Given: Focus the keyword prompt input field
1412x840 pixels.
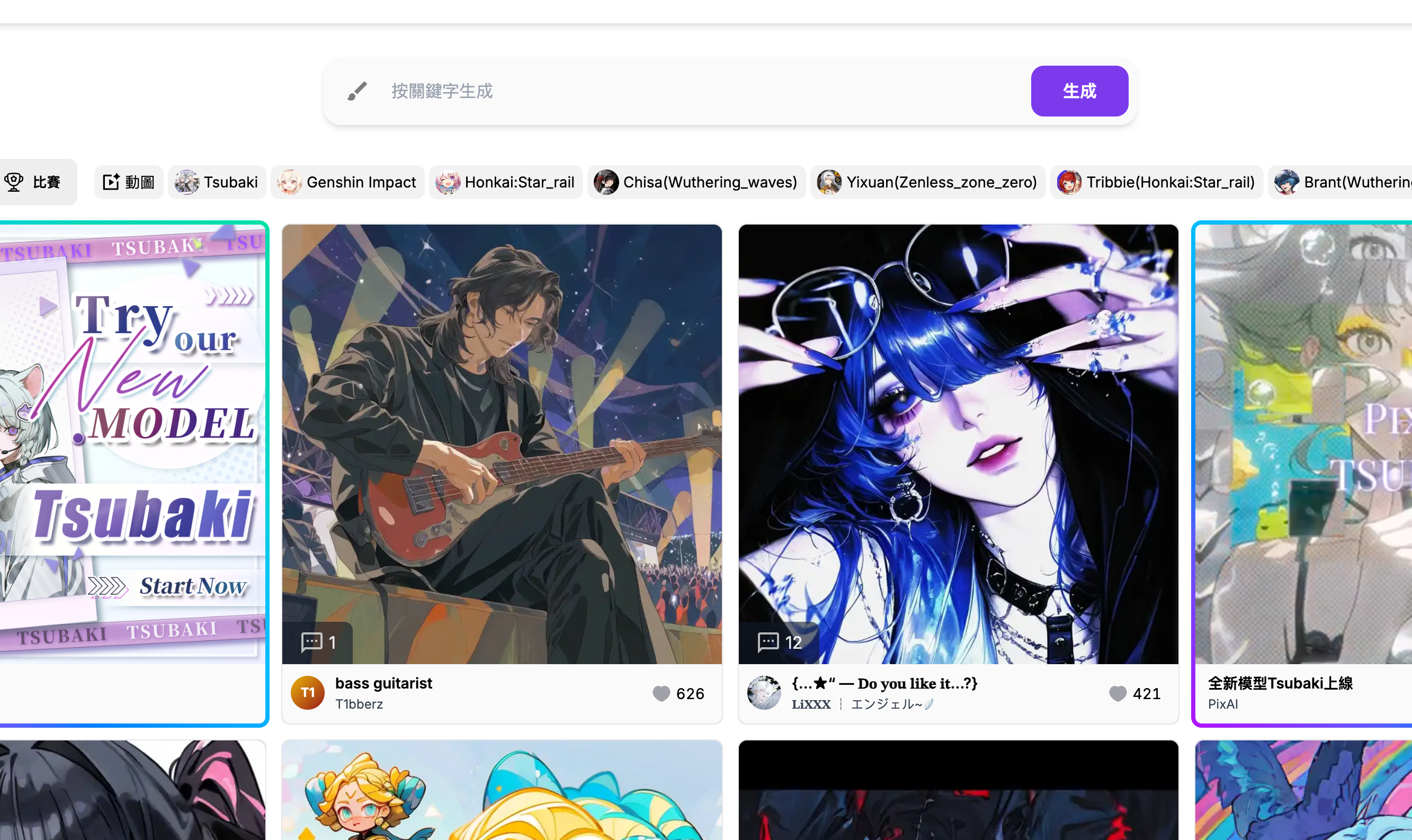Looking at the screenshot, I should [679, 91].
